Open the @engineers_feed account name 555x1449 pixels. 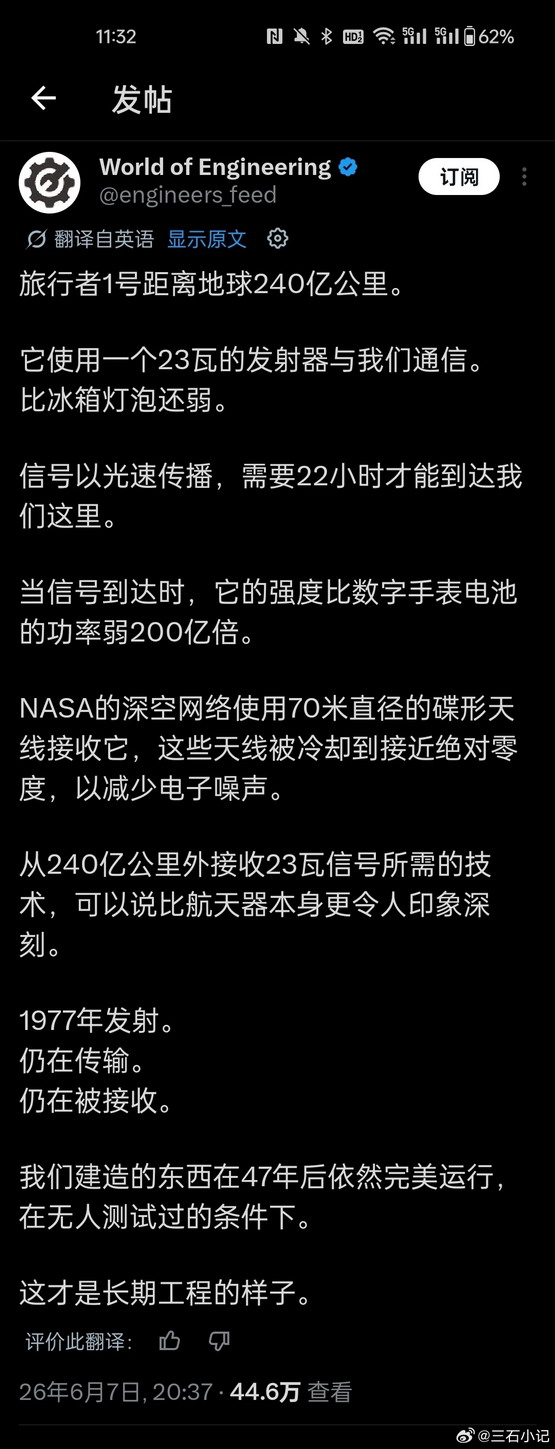pos(188,195)
